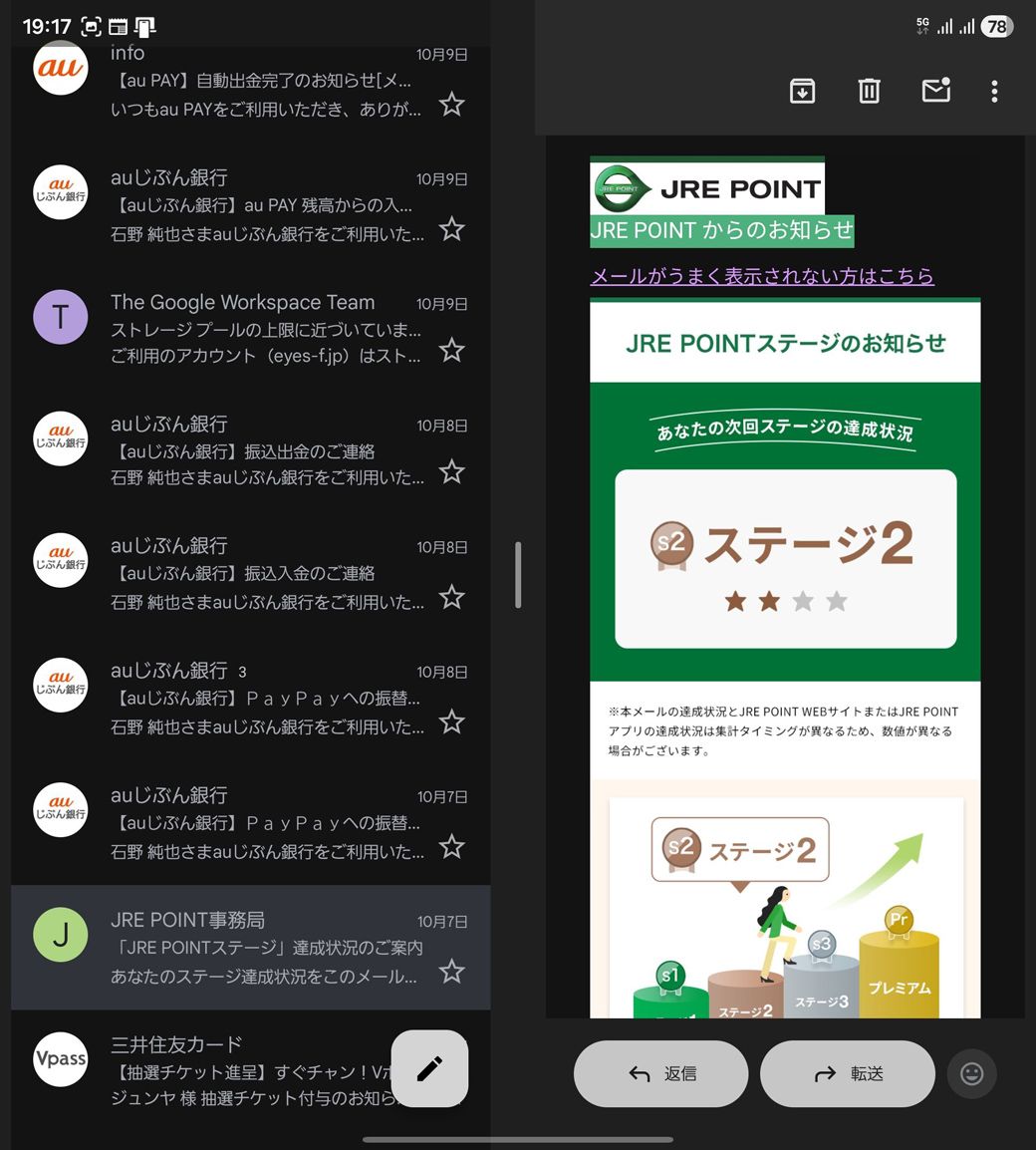The image size is (1036, 1150).
Task: Star the JRE POINT事務局 email
Action: pyautogui.click(x=452, y=971)
